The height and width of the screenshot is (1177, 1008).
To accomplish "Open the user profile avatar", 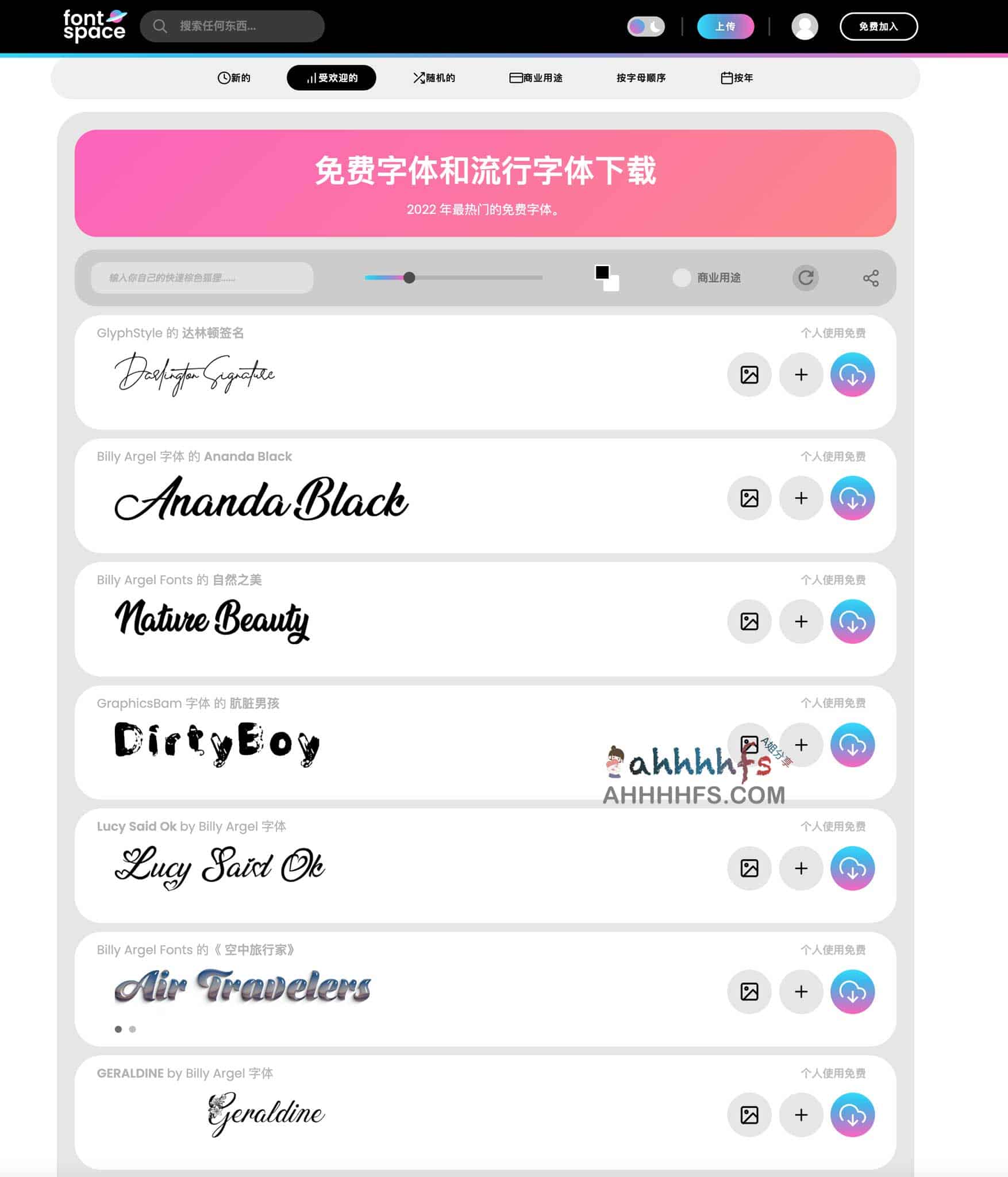I will 805,26.
